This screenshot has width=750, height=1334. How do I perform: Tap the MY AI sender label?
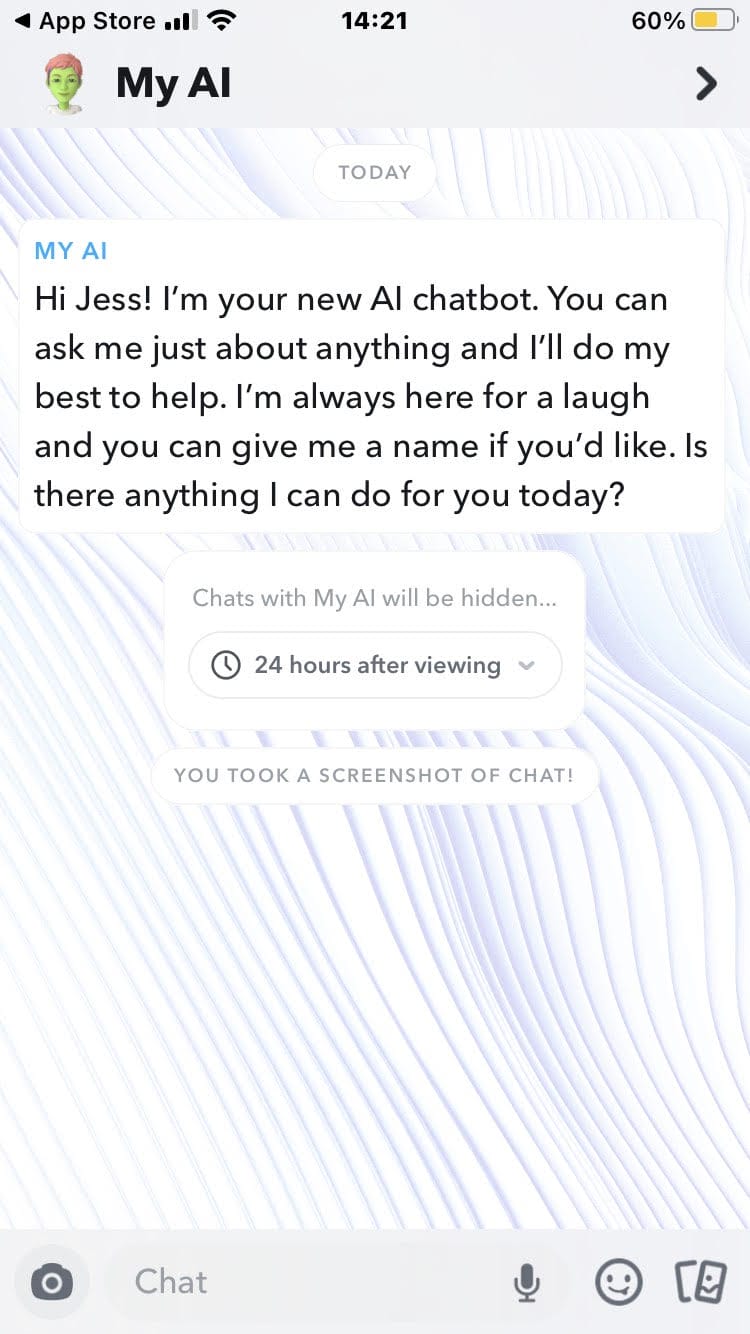[x=70, y=250]
